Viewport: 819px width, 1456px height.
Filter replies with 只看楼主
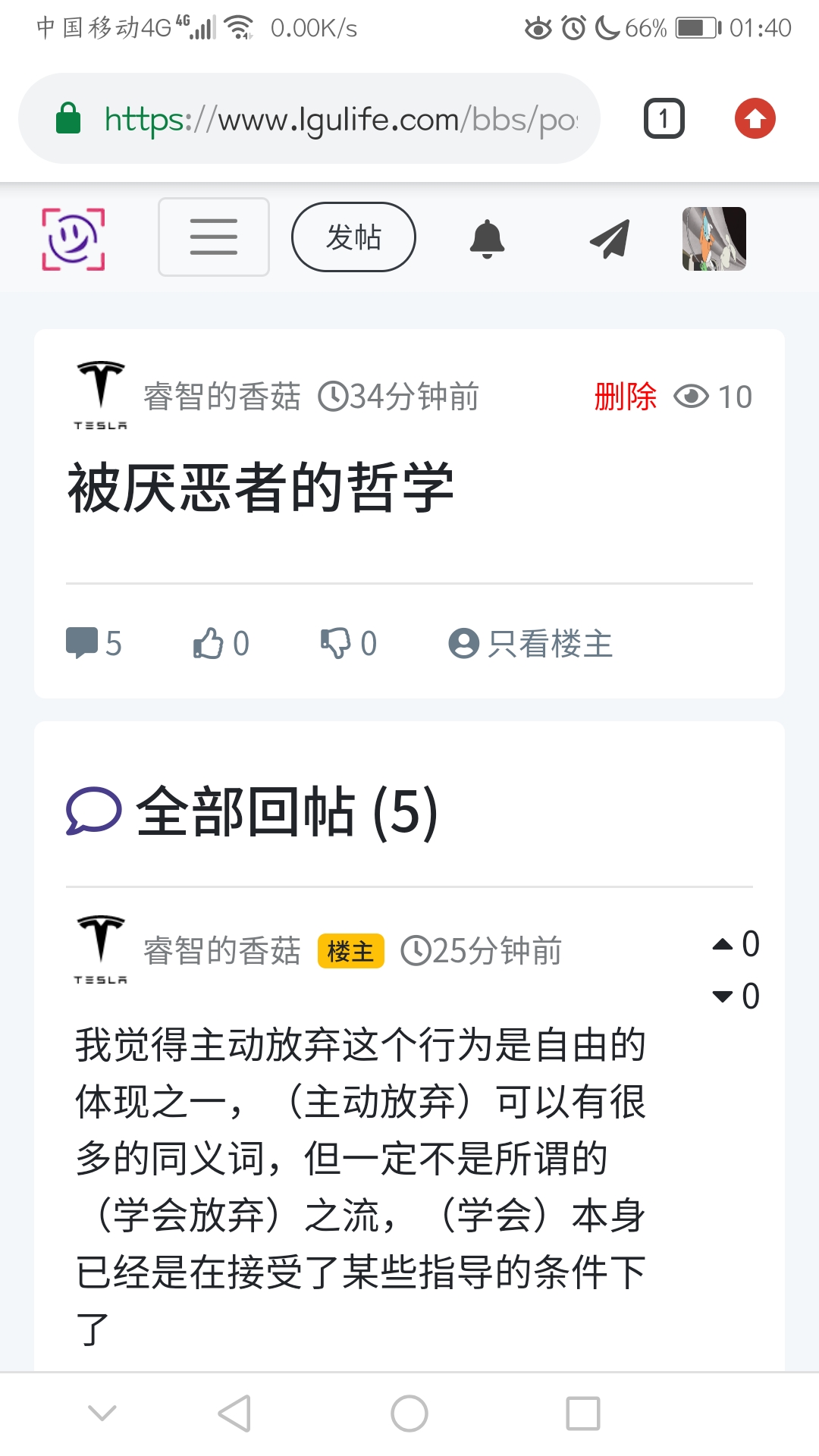(x=531, y=644)
